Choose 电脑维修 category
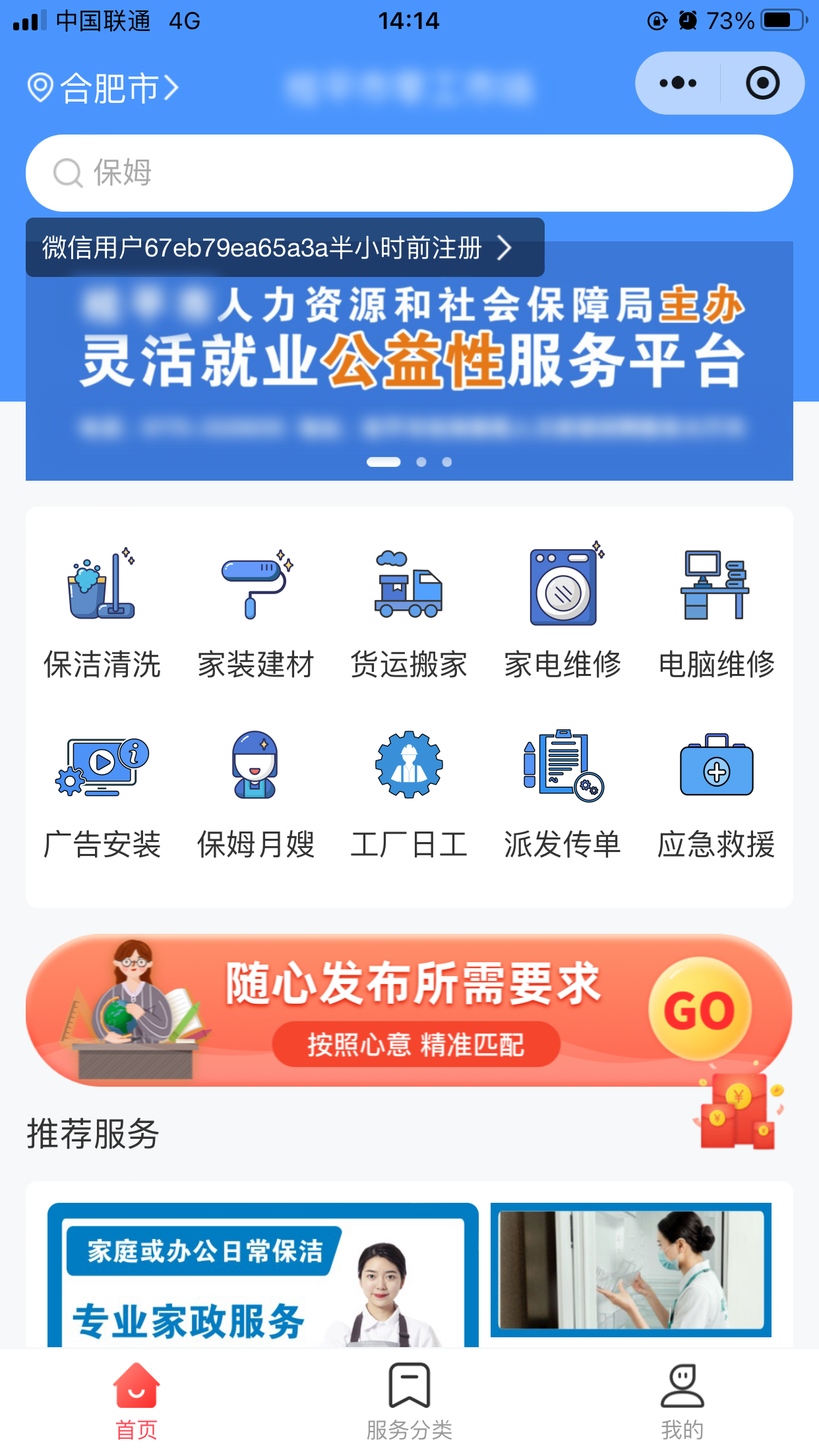819x1456 pixels. [716, 613]
